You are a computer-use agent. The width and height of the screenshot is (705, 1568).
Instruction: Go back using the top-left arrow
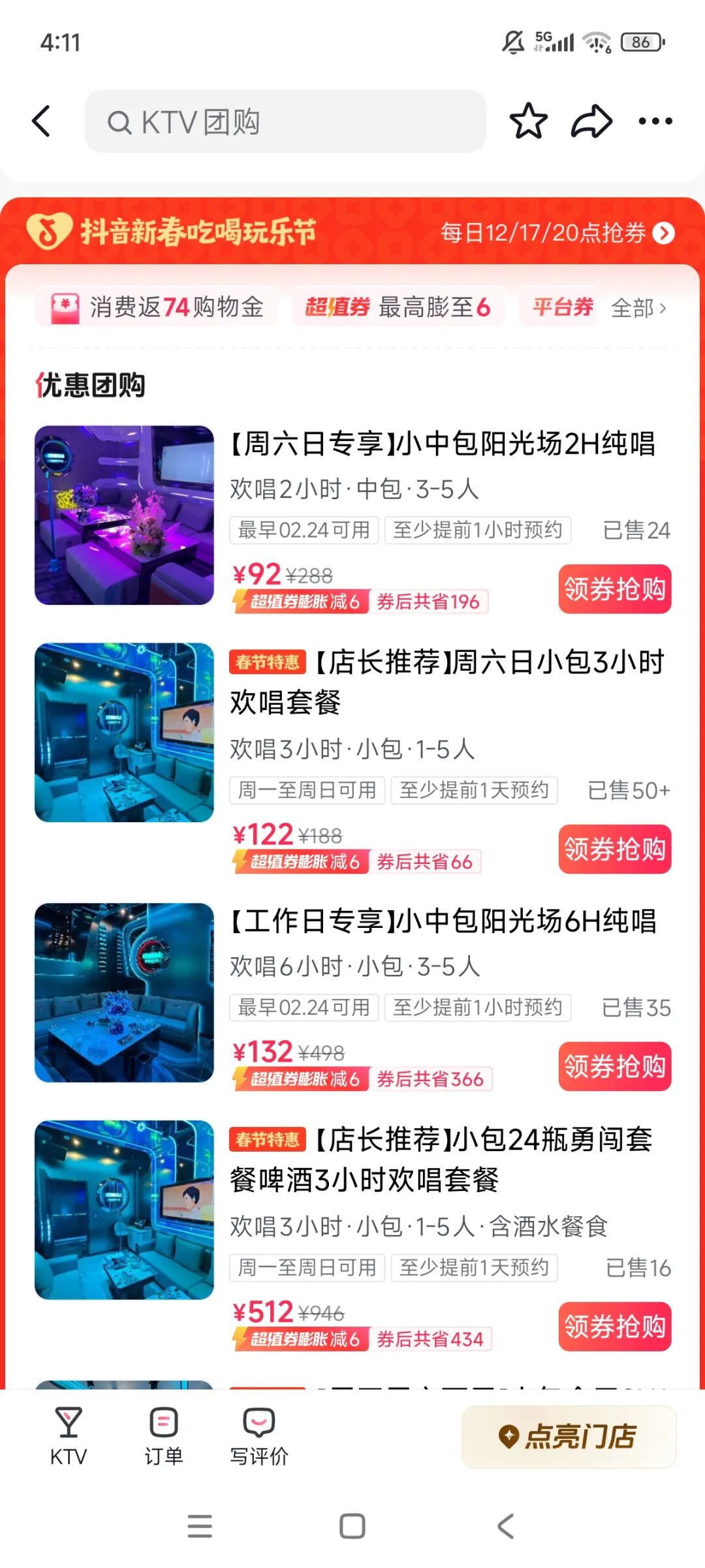pyautogui.click(x=42, y=121)
